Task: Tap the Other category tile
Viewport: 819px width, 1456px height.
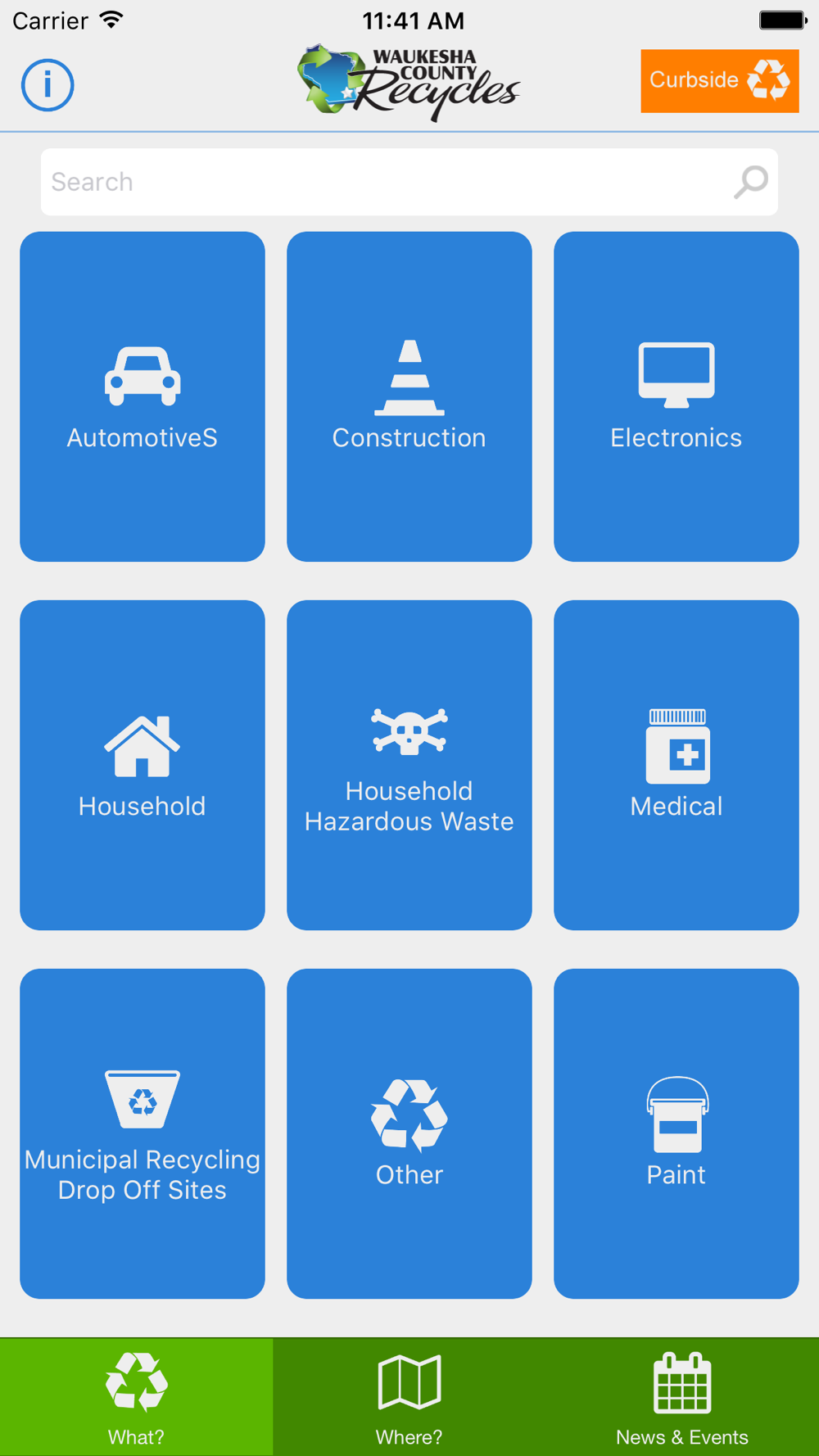Action: point(409,1133)
